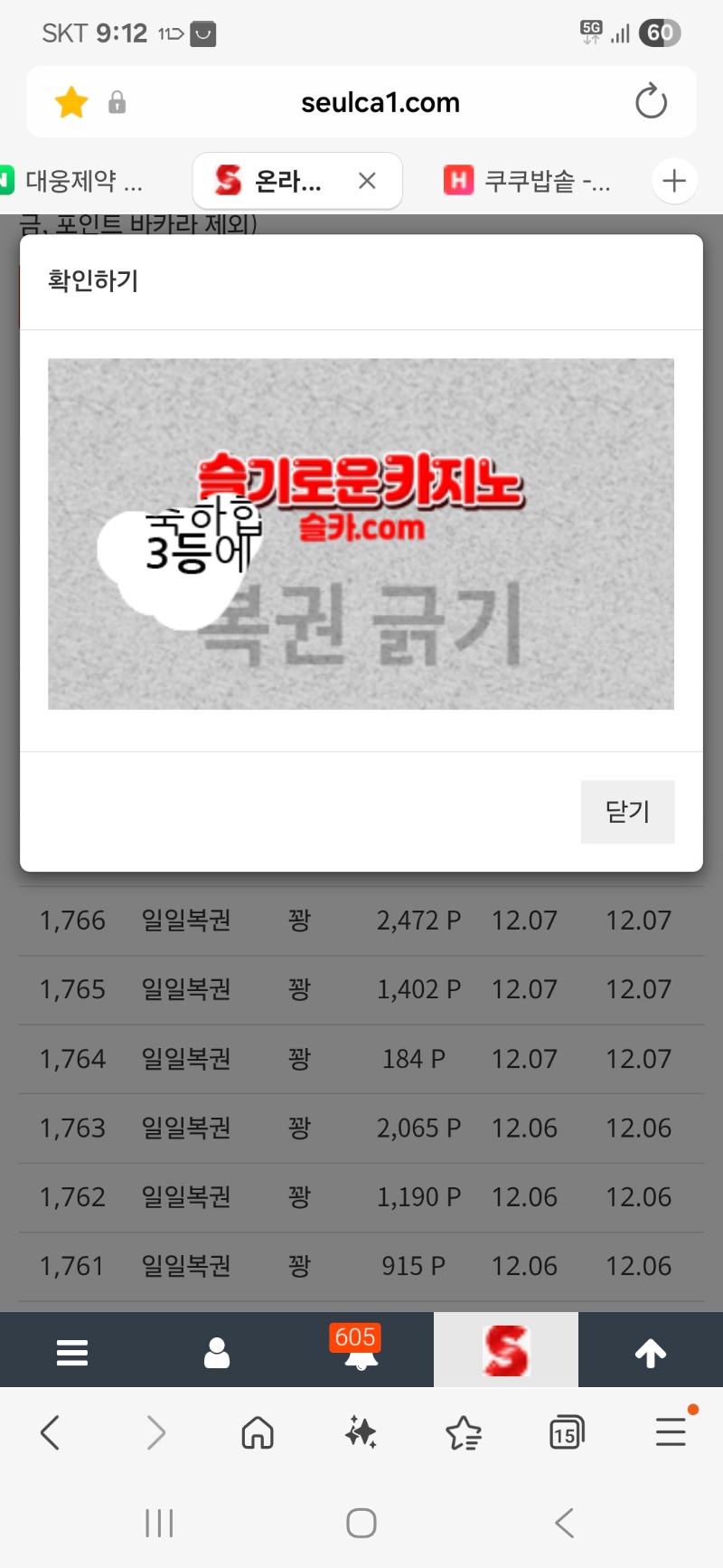Reload the seulca1.com page
This screenshot has width=723, height=1568.
651,101
